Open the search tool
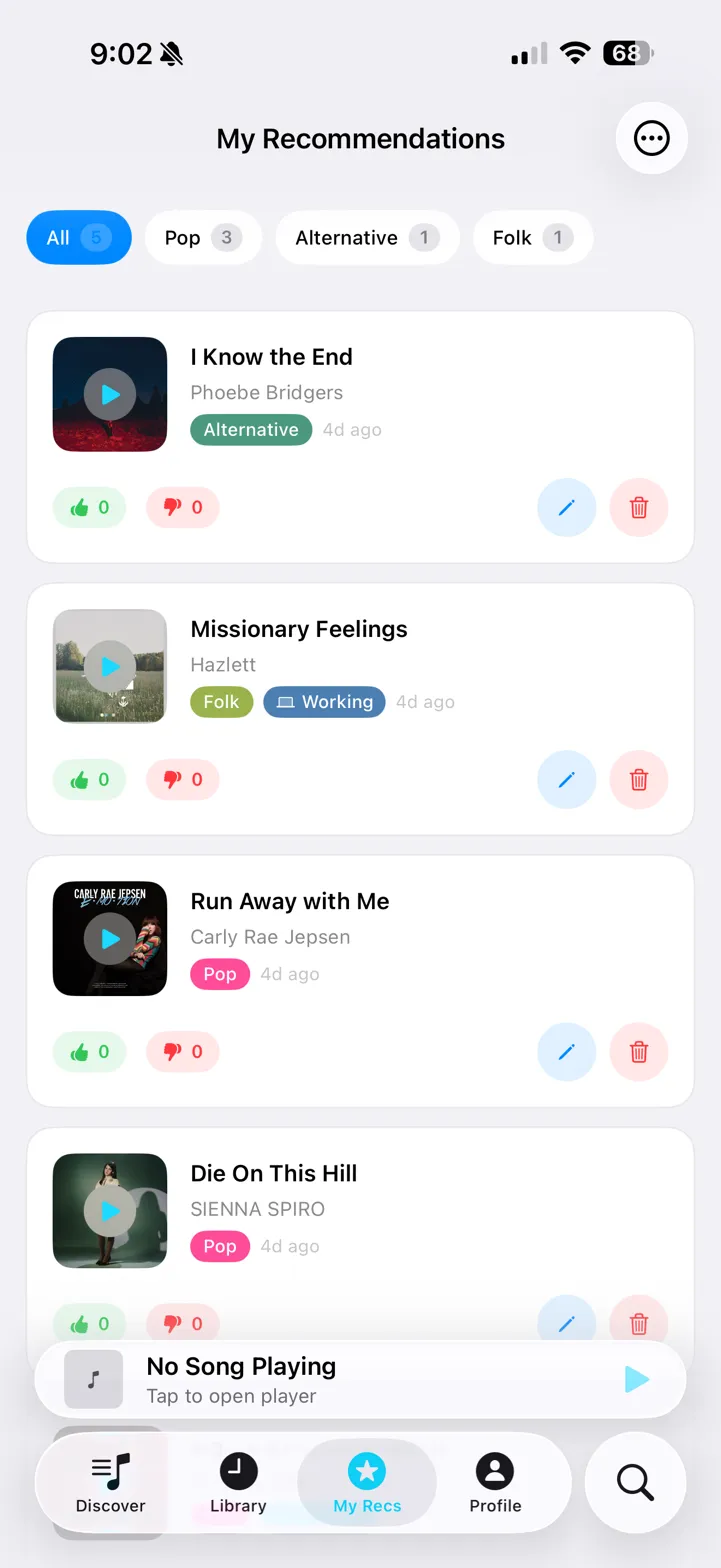The image size is (721, 1568). (636, 1482)
